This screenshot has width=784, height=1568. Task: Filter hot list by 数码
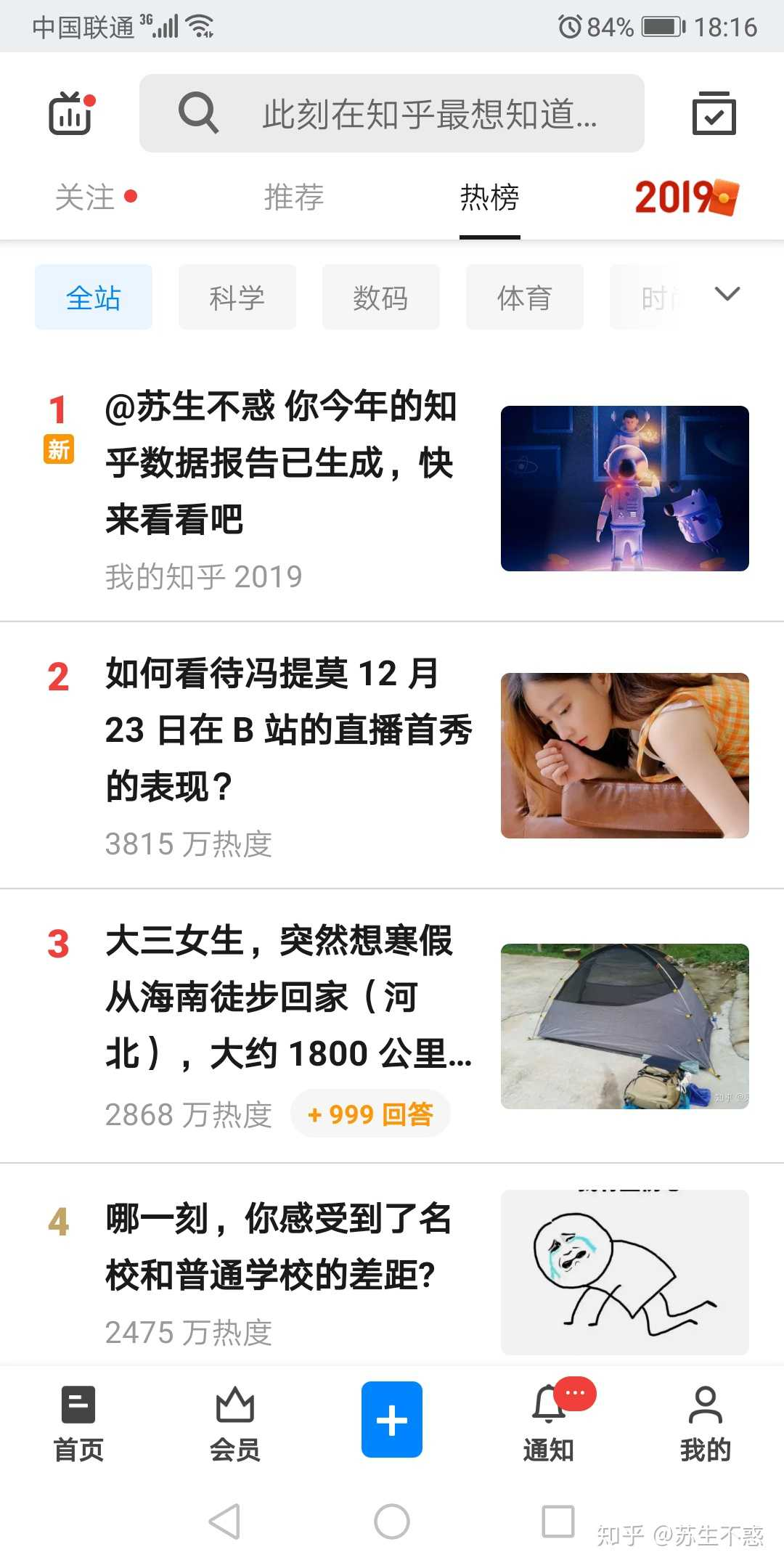pos(381,298)
